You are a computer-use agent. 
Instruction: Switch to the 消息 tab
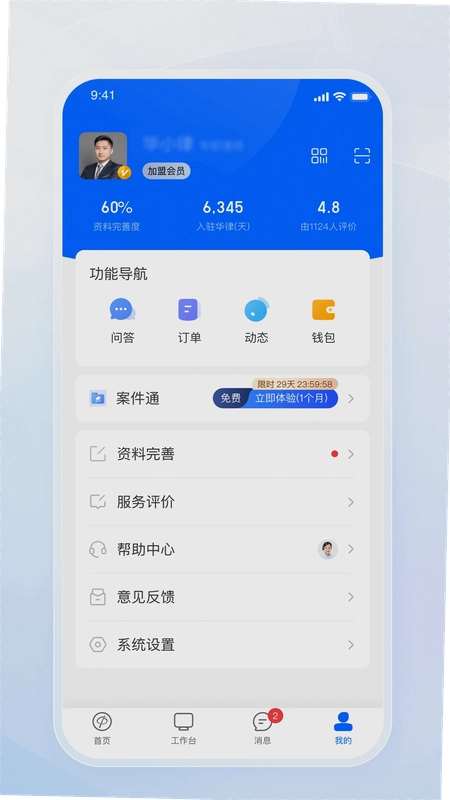tap(263, 729)
